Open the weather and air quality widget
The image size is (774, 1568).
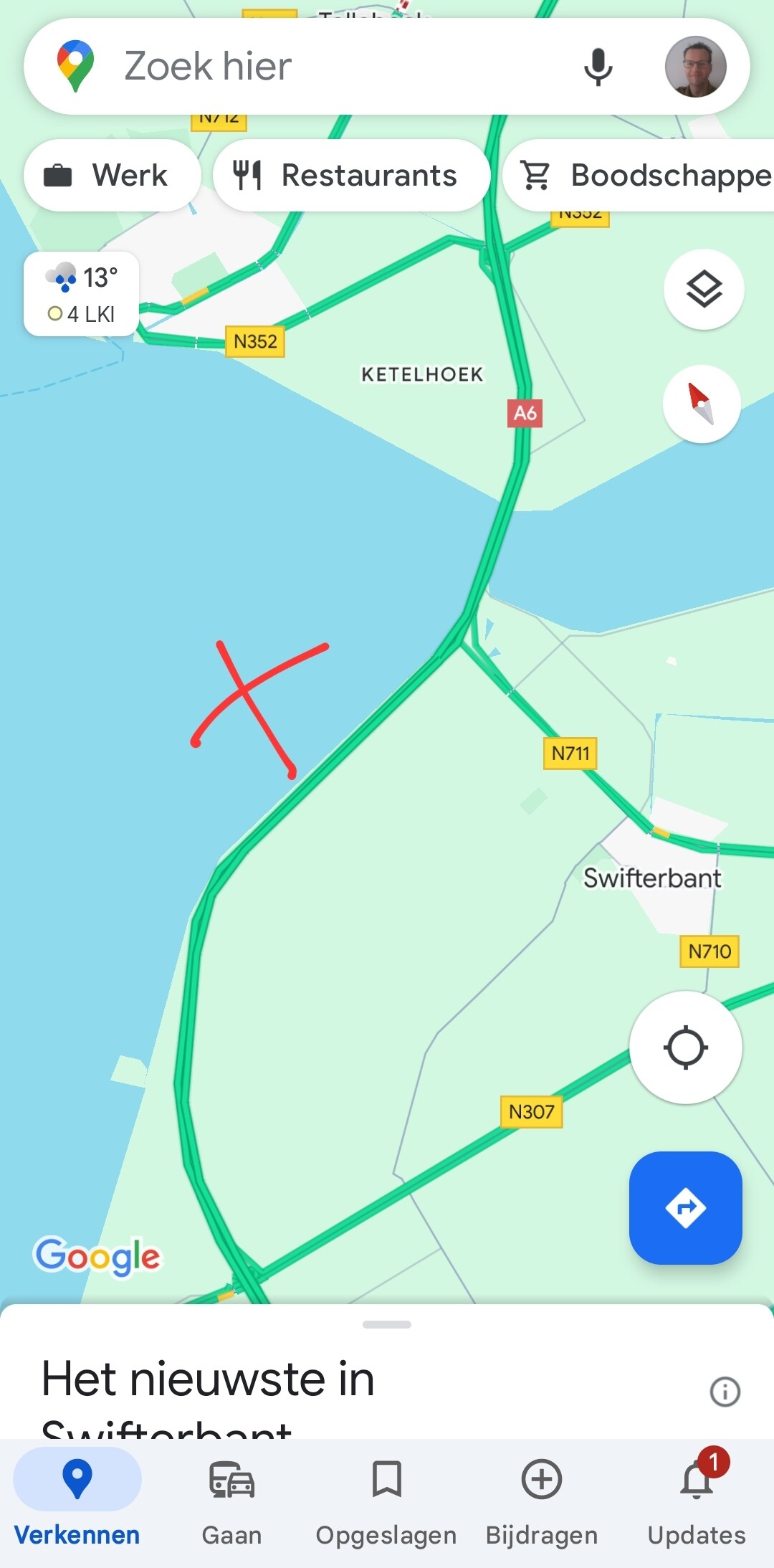point(81,294)
